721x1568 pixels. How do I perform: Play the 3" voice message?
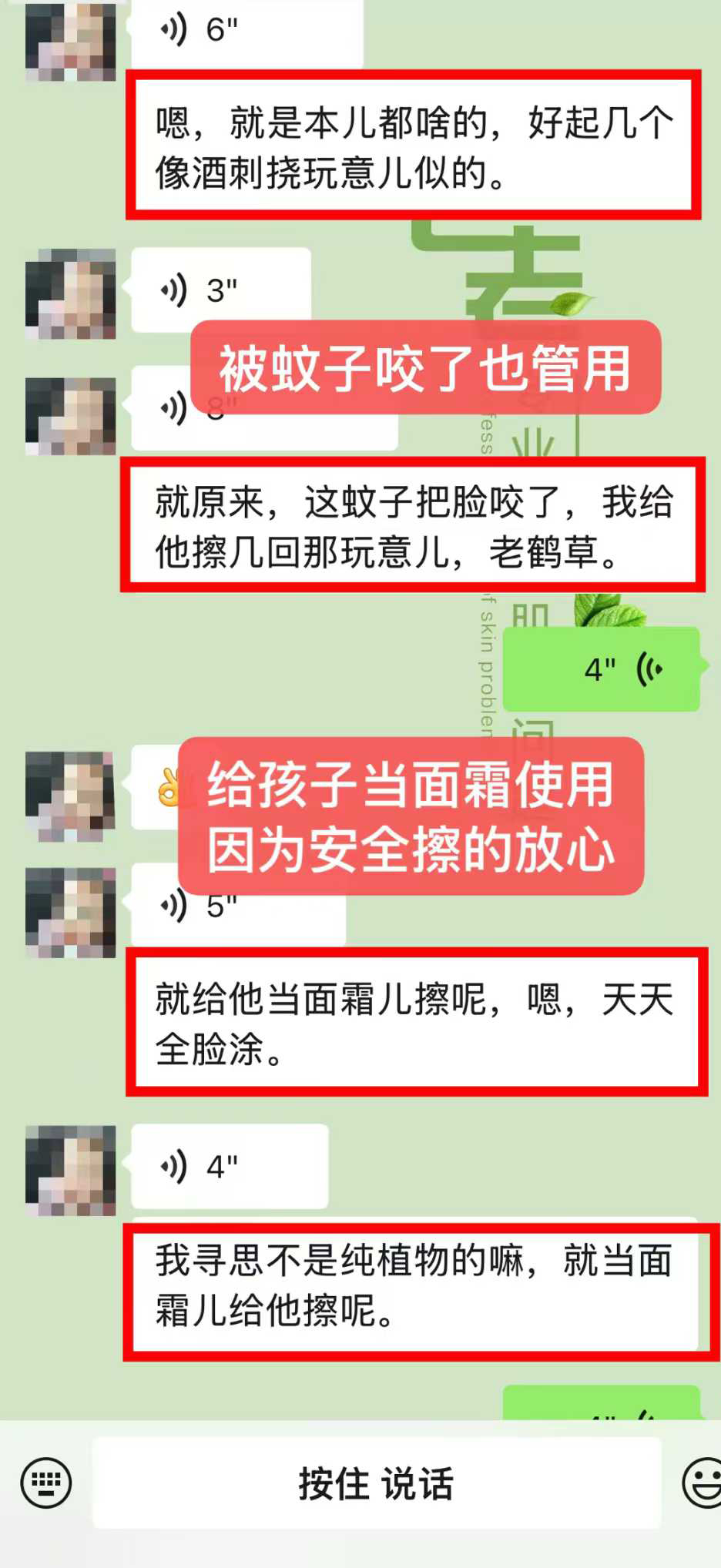(220, 290)
